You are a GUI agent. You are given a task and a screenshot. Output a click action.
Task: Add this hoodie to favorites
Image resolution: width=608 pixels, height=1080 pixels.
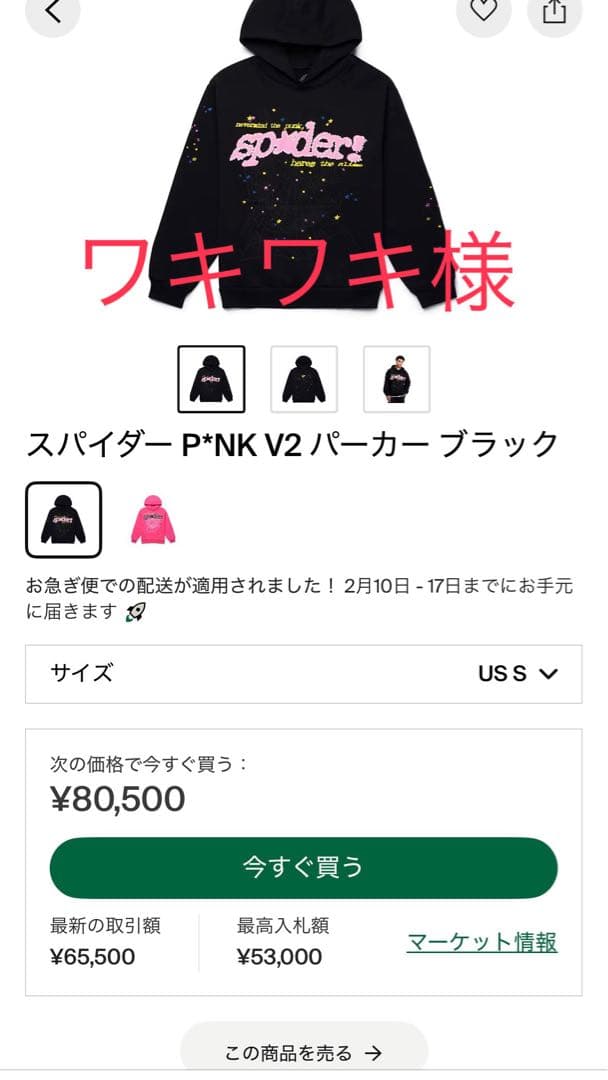click(483, 11)
